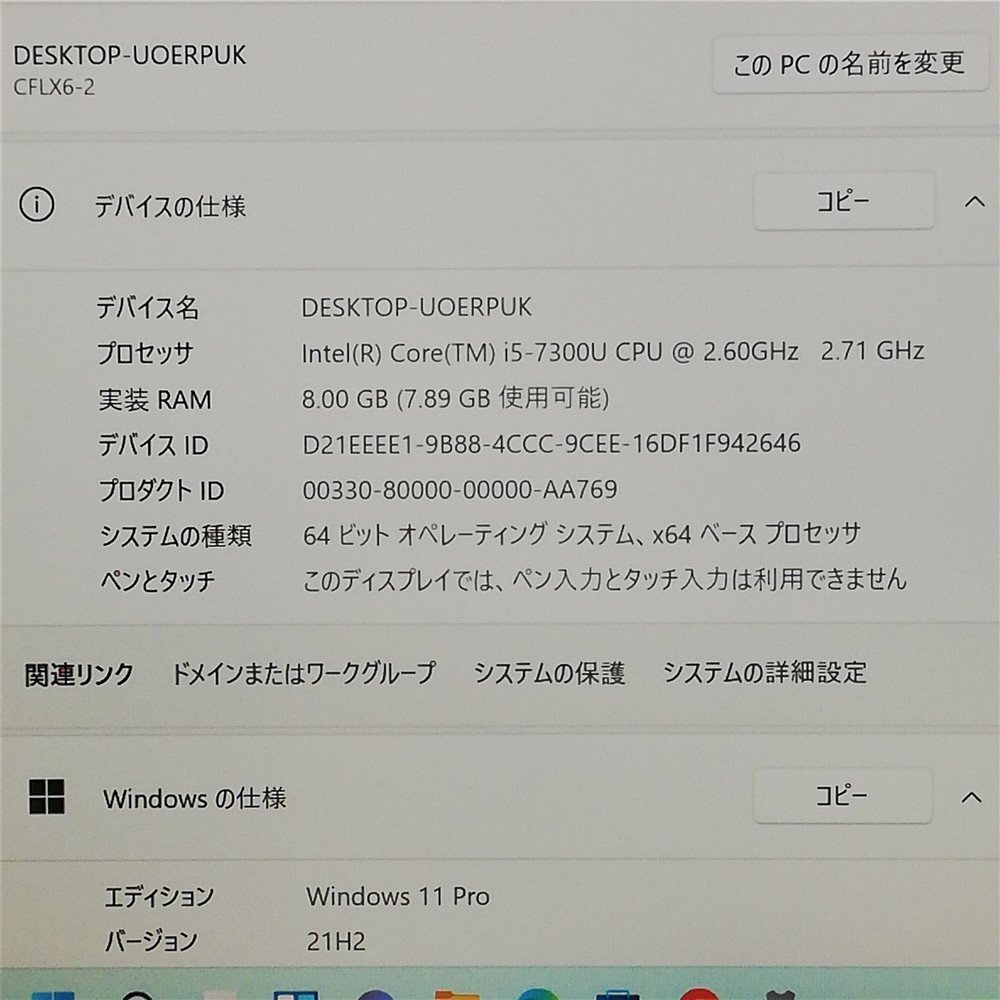Copy the デバイスの仕様 details

click(x=843, y=201)
